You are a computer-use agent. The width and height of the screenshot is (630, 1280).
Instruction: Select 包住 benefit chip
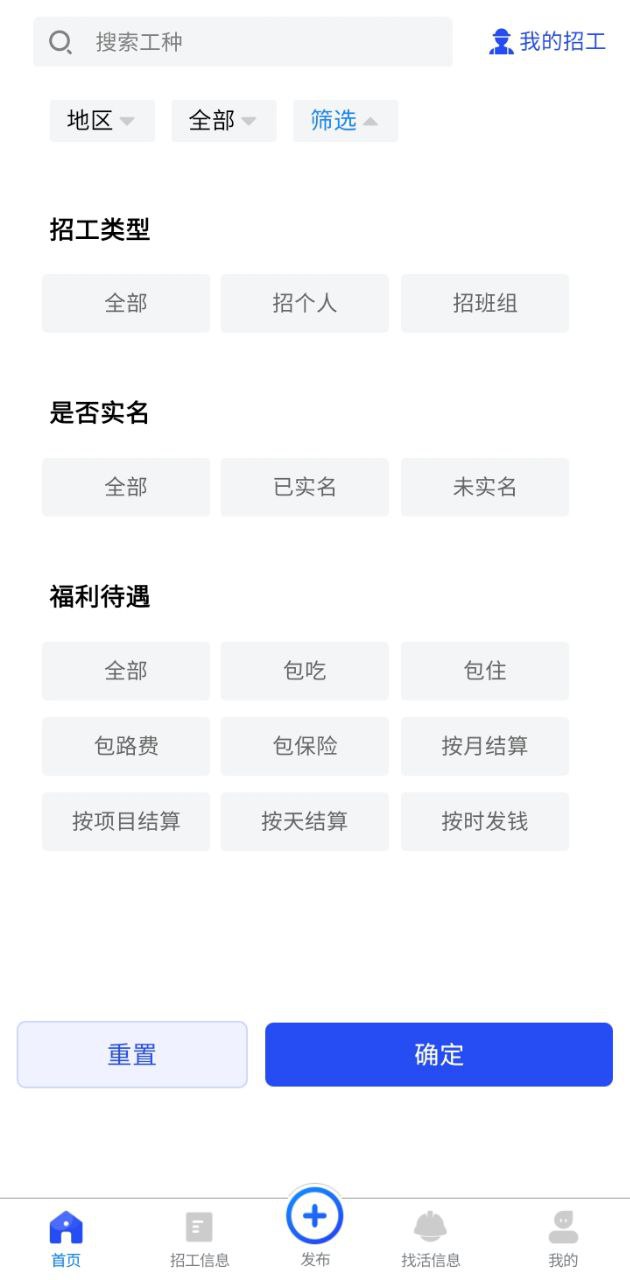tap(485, 671)
